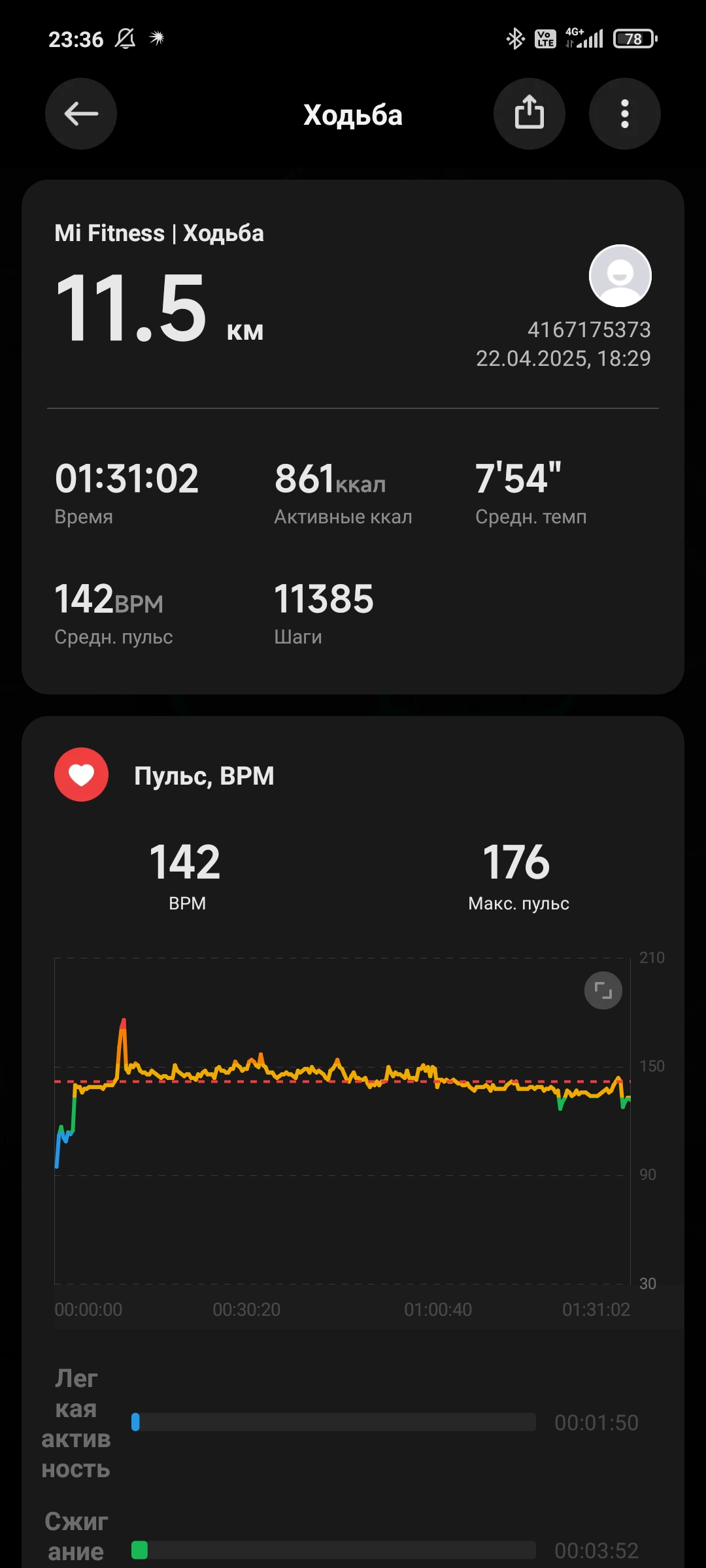Viewport: 706px width, 1568px height.
Task: Open the three-dot overflow menu
Action: coord(625,114)
